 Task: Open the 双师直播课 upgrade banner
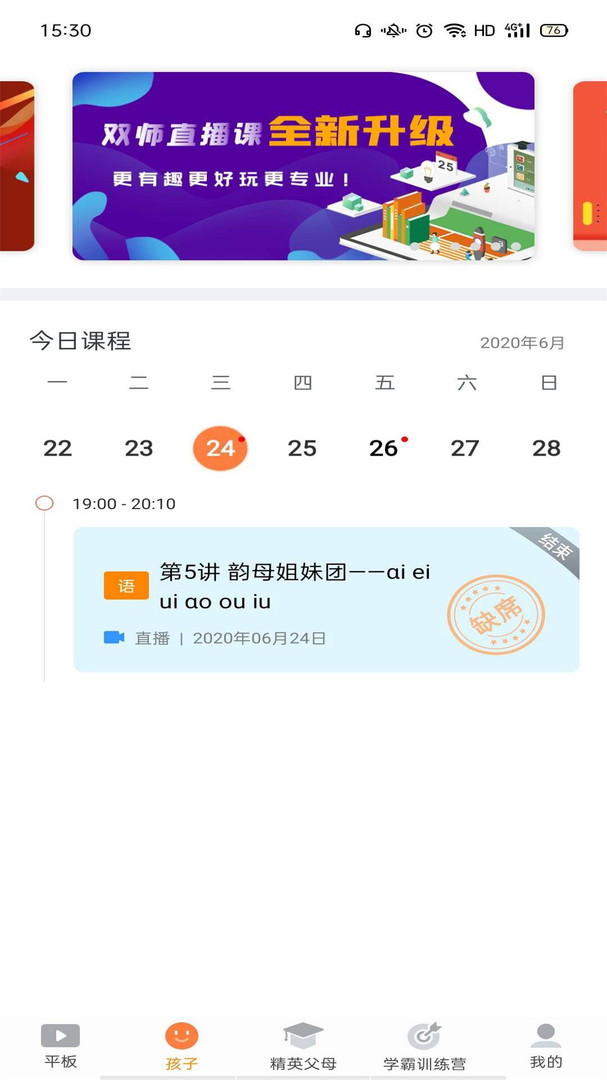pos(303,166)
